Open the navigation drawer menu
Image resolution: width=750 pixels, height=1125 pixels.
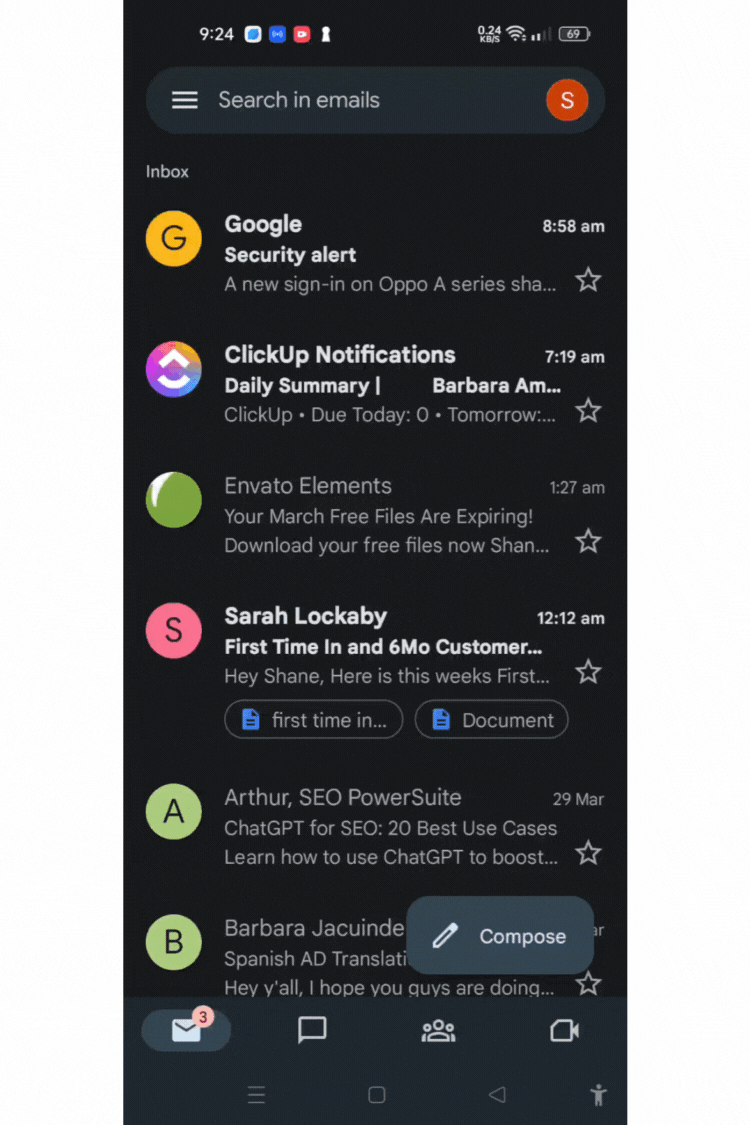coord(185,100)
